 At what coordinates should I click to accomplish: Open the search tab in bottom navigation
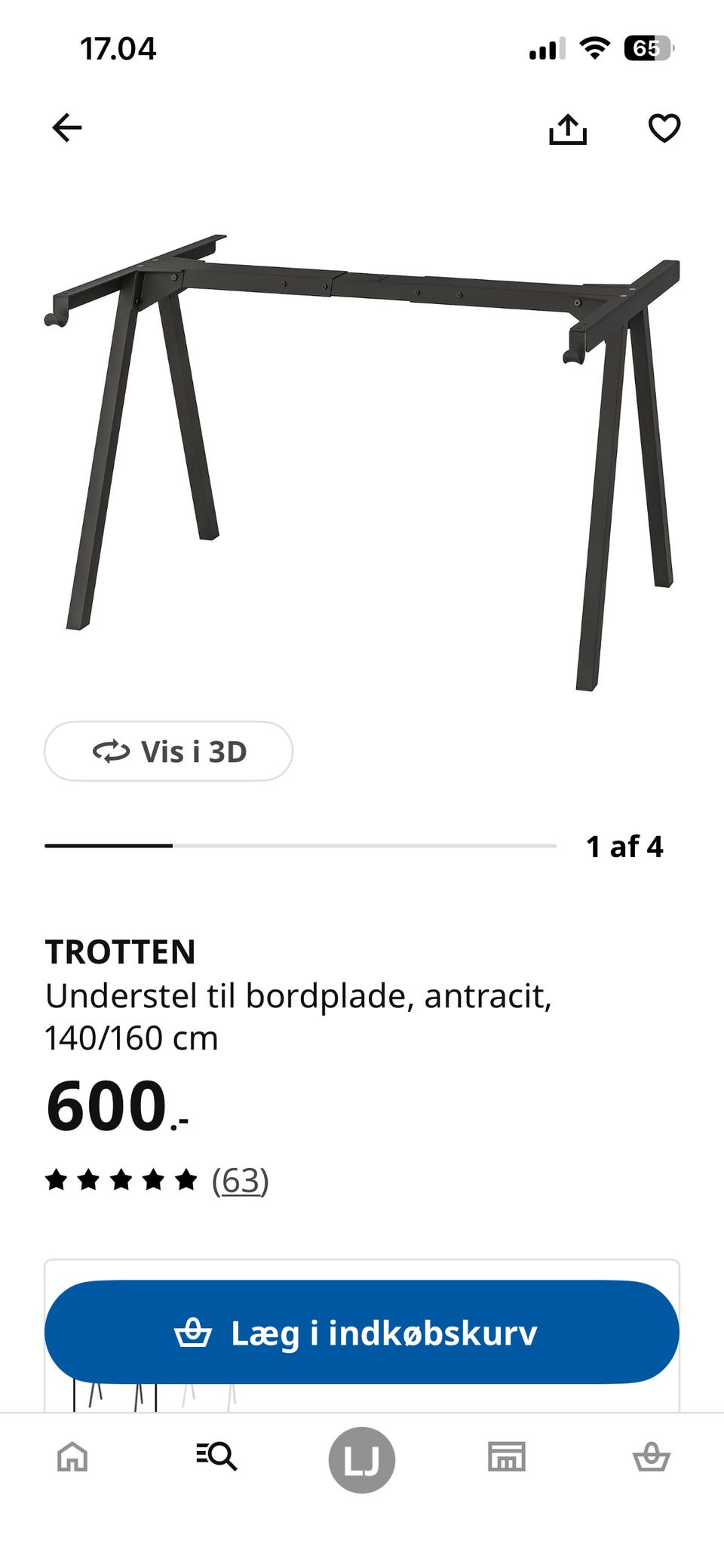[x=217, y=1456]
